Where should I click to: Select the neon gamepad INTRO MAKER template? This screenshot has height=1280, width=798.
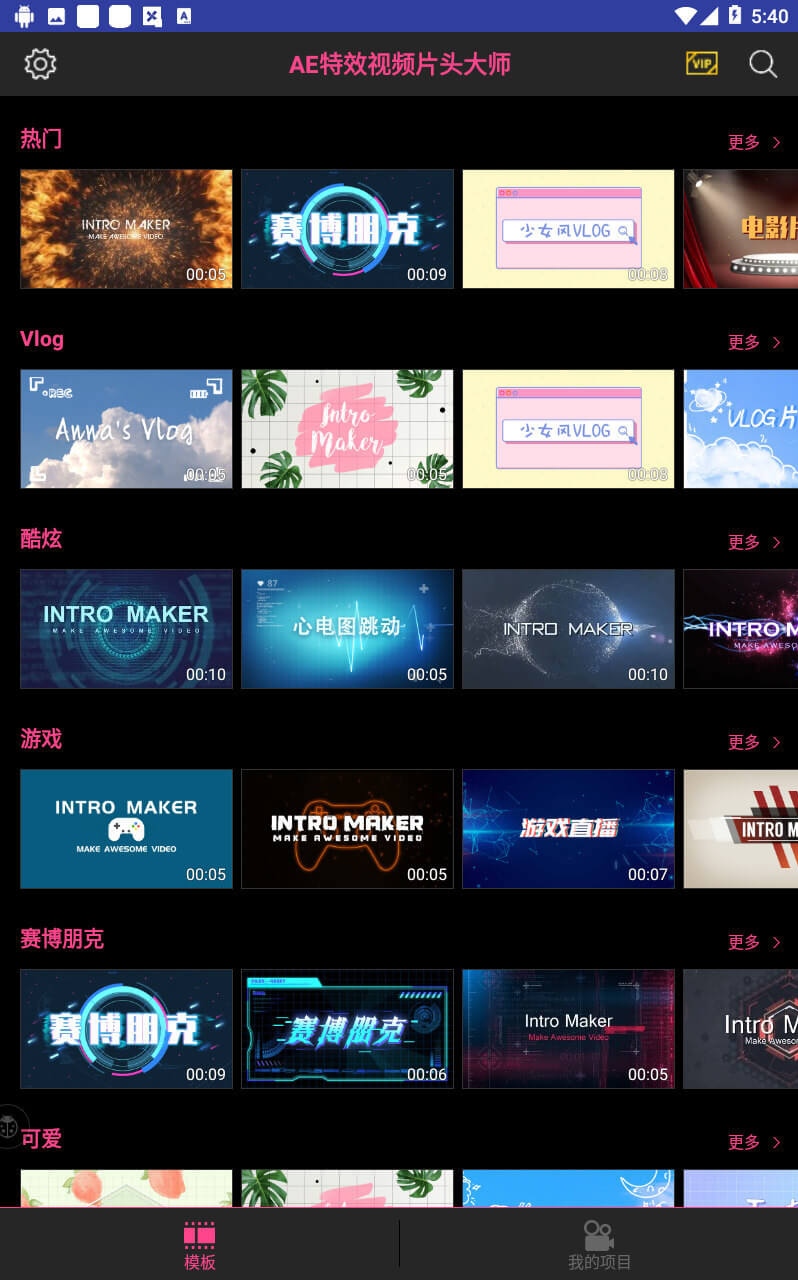tap(347, 829)
